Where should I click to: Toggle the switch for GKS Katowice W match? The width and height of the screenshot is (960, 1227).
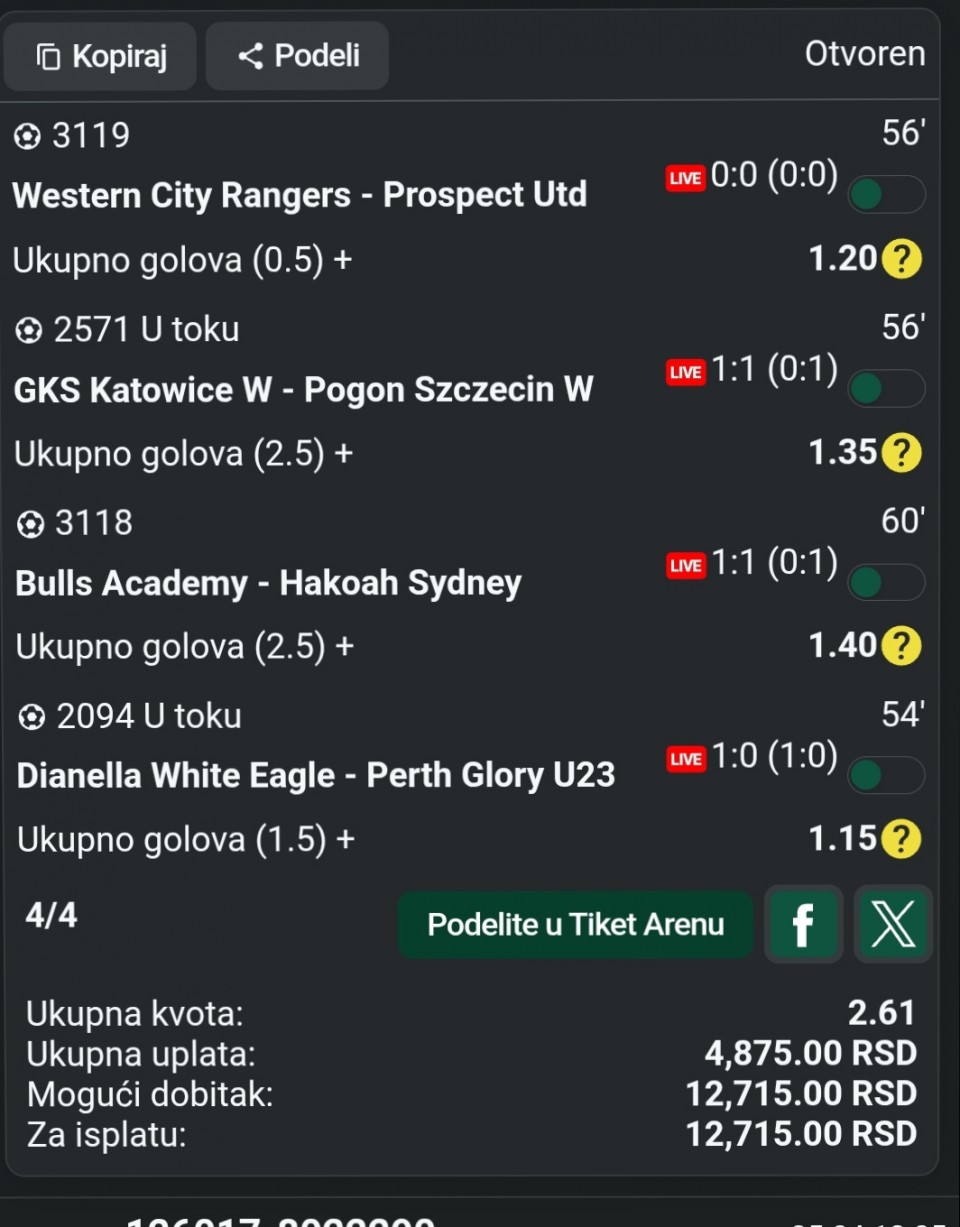[886, 388]
